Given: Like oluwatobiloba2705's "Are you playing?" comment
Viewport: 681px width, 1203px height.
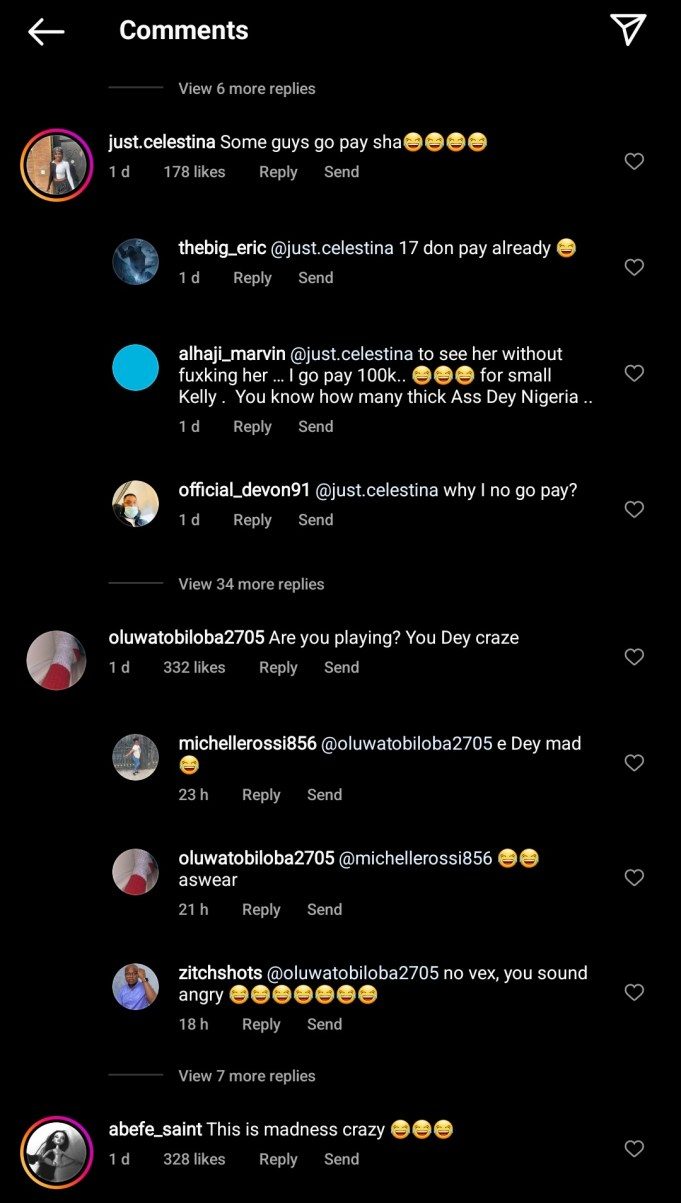Looking at the screenshot, I should pos(634,657).
